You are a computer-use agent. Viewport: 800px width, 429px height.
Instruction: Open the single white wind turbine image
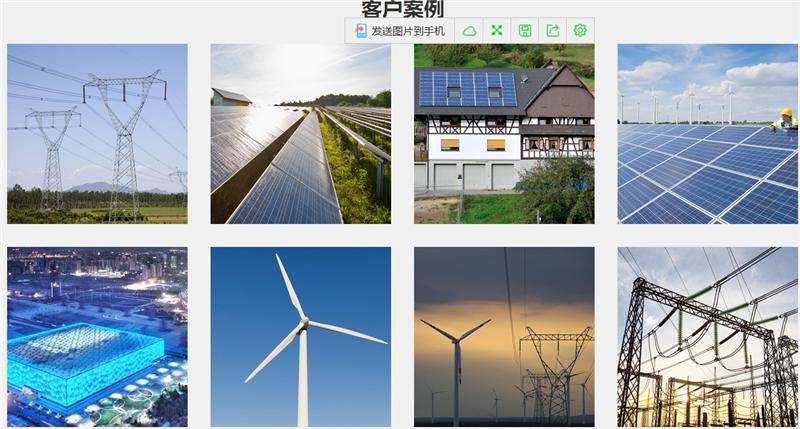click(300, 337)
